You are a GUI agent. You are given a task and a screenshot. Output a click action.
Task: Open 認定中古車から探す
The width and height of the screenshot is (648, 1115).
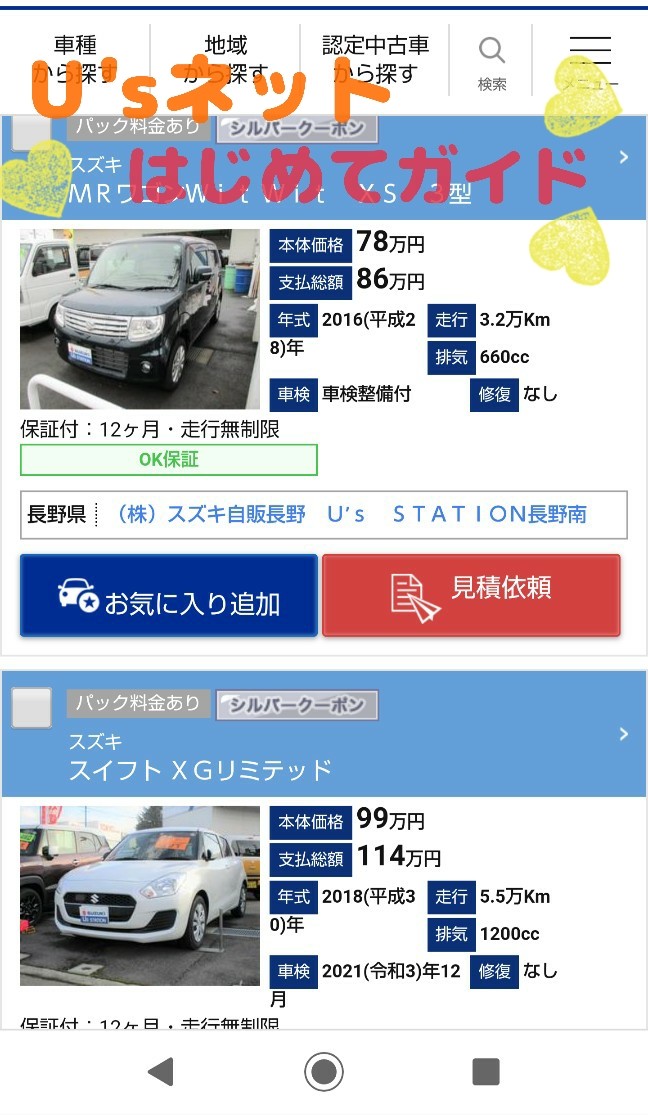(x=375, y=60)
